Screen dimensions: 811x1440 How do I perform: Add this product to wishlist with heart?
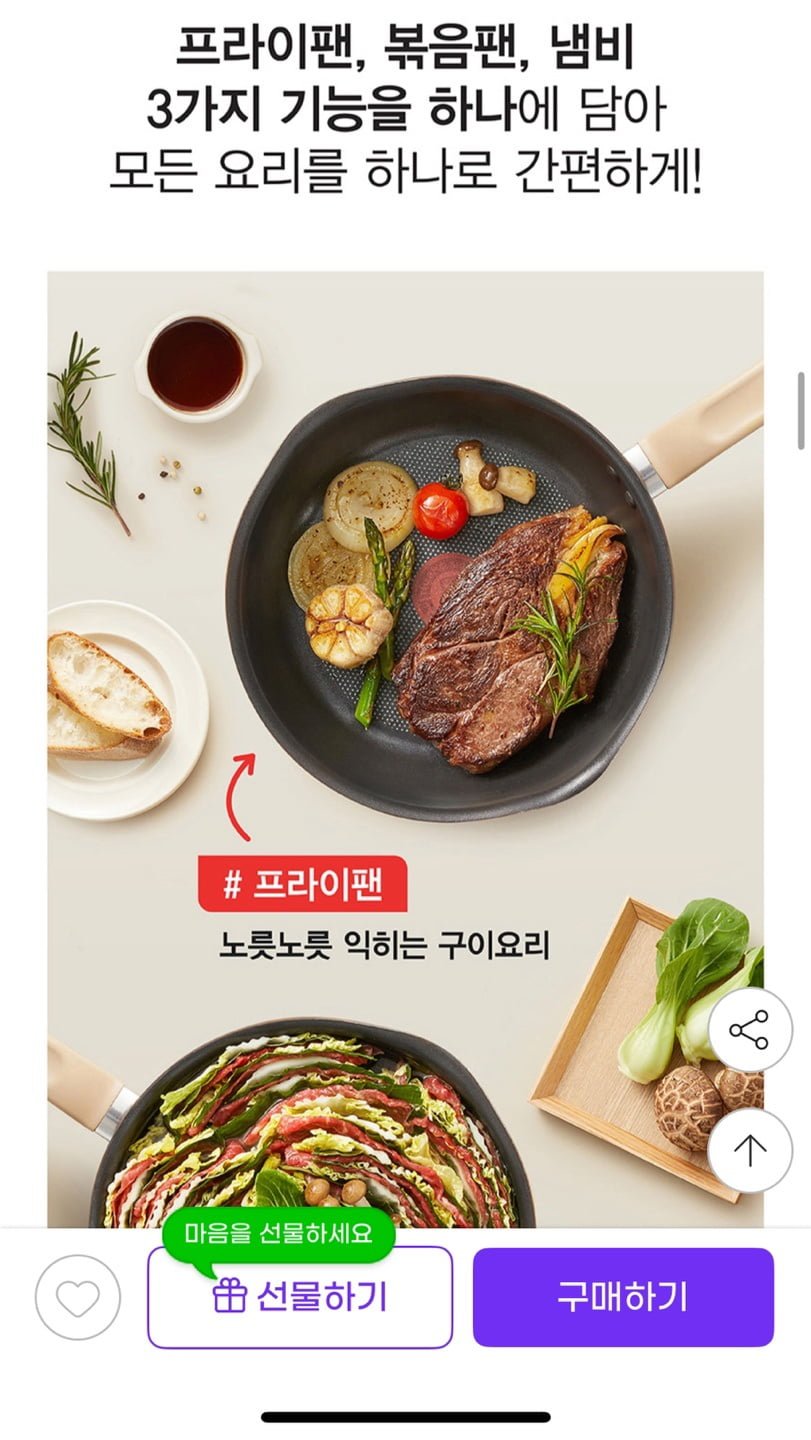[x=78, y=1298]
